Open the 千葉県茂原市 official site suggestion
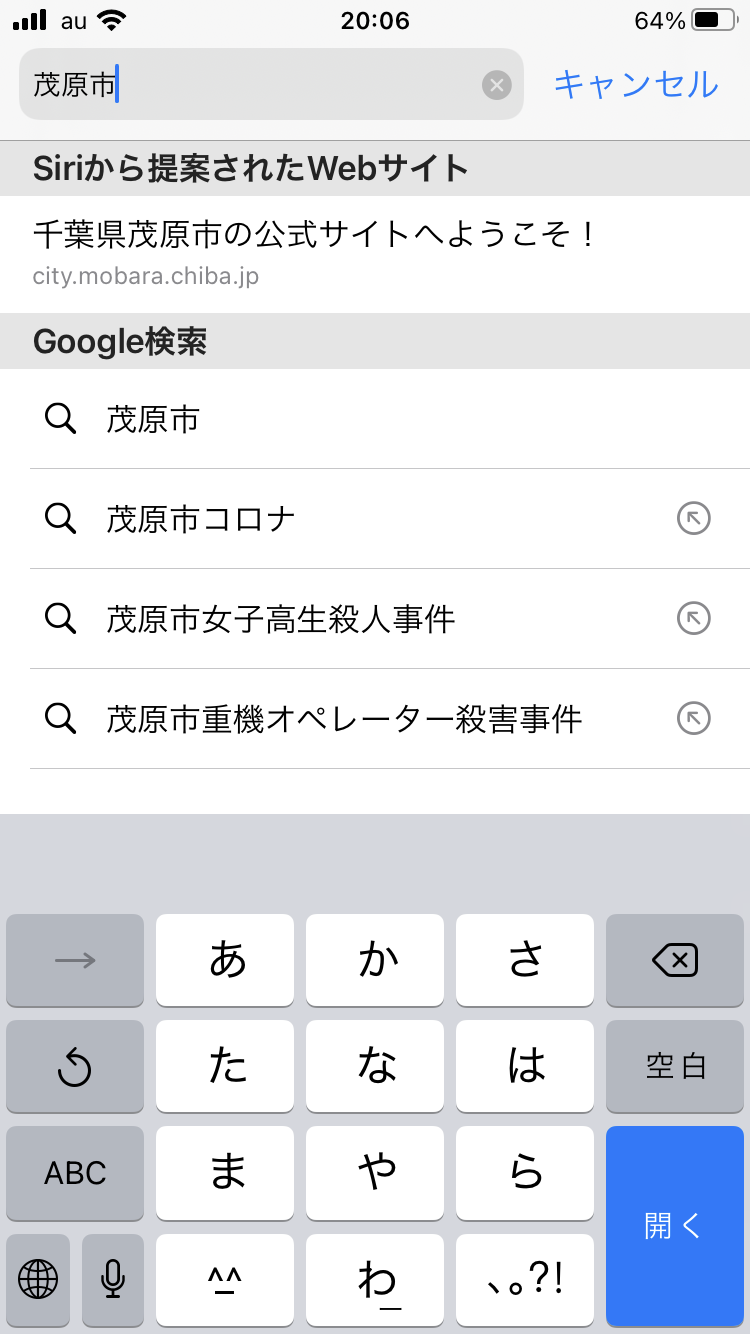 [315, 252]
